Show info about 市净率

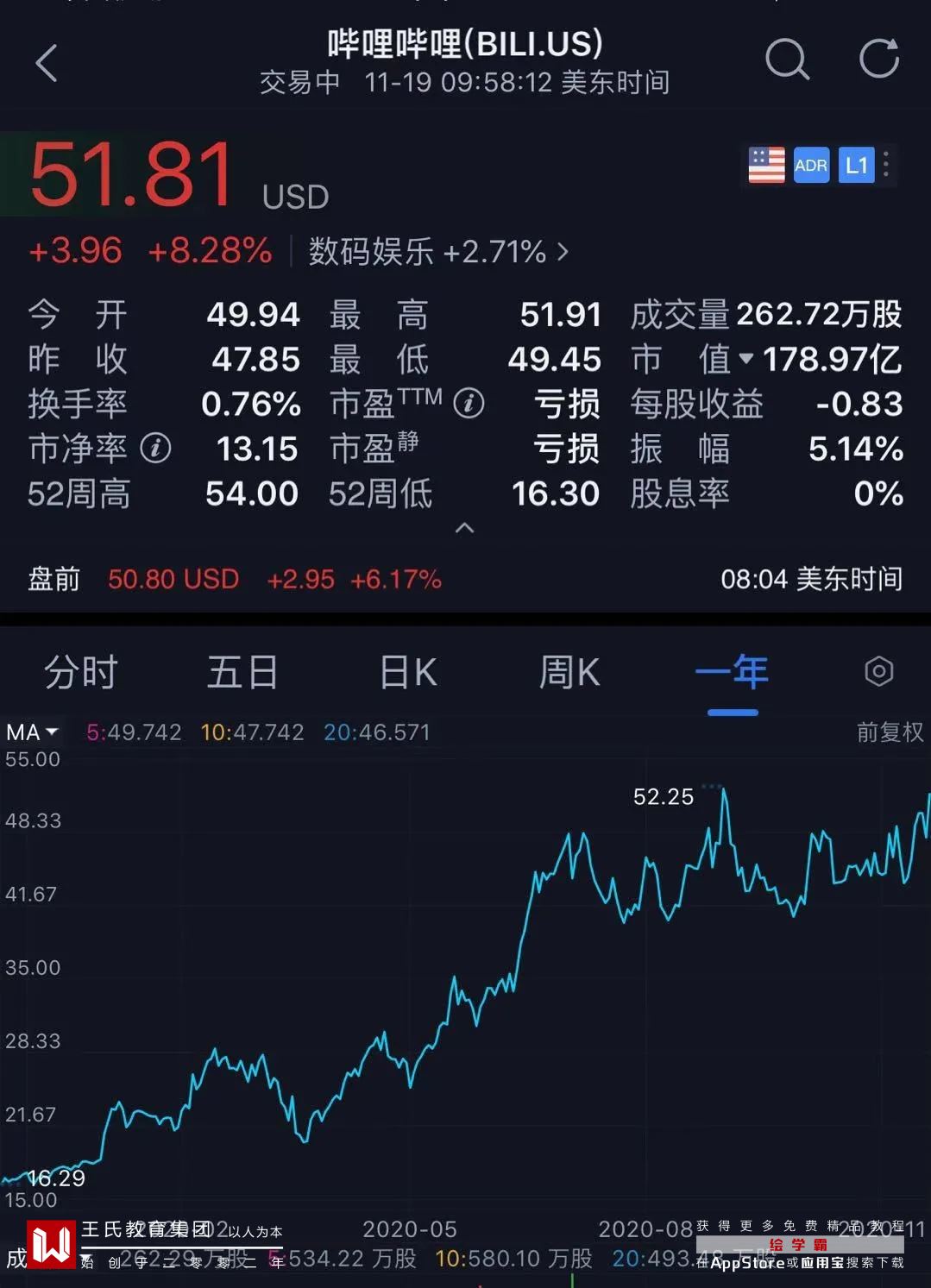click(x=156, y=449)
